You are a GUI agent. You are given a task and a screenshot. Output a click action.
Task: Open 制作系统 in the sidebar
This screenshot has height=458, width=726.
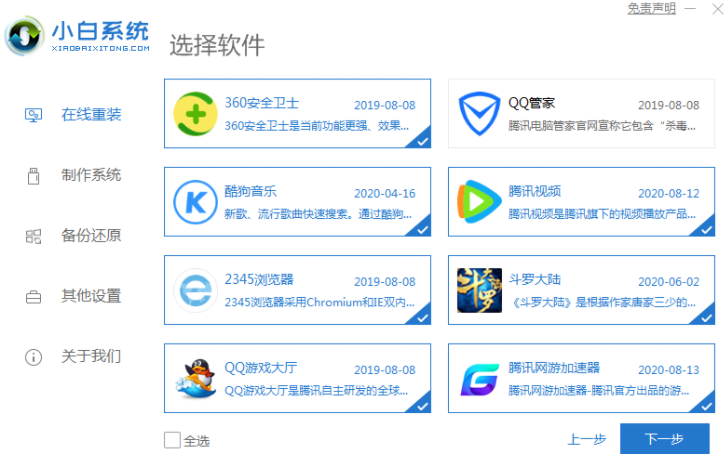[90, 175]
